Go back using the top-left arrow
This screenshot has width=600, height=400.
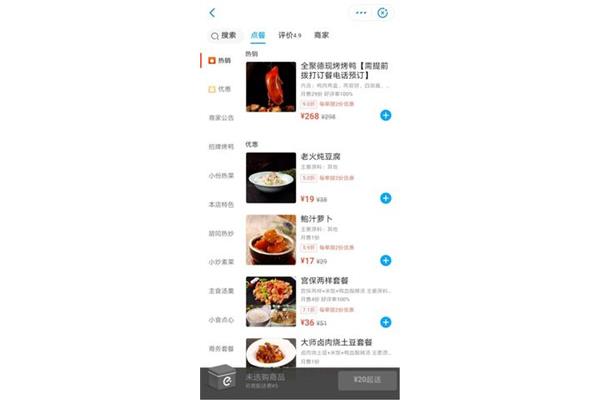tap(212, 13)
